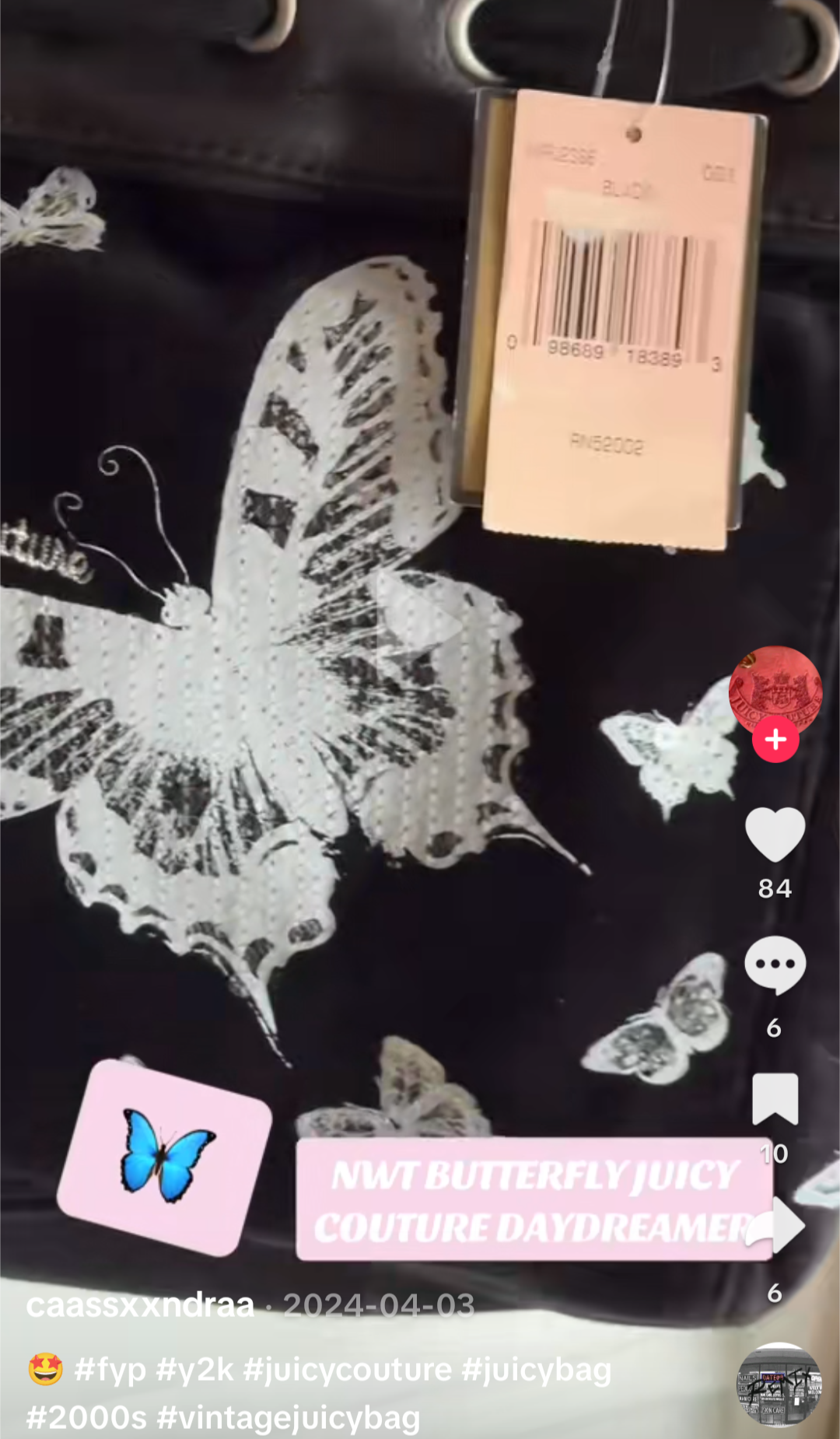Like this video with the heart
840x1439 pixels.
click(x=775, y=834)
